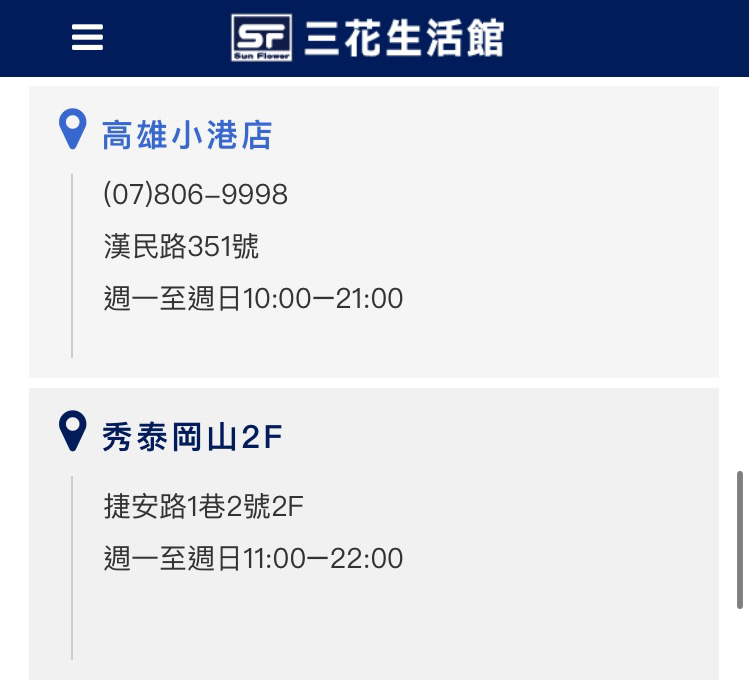The image size is (749, 691).
Task: Open the hamburger navigation menu
Action: pos(87,38)
